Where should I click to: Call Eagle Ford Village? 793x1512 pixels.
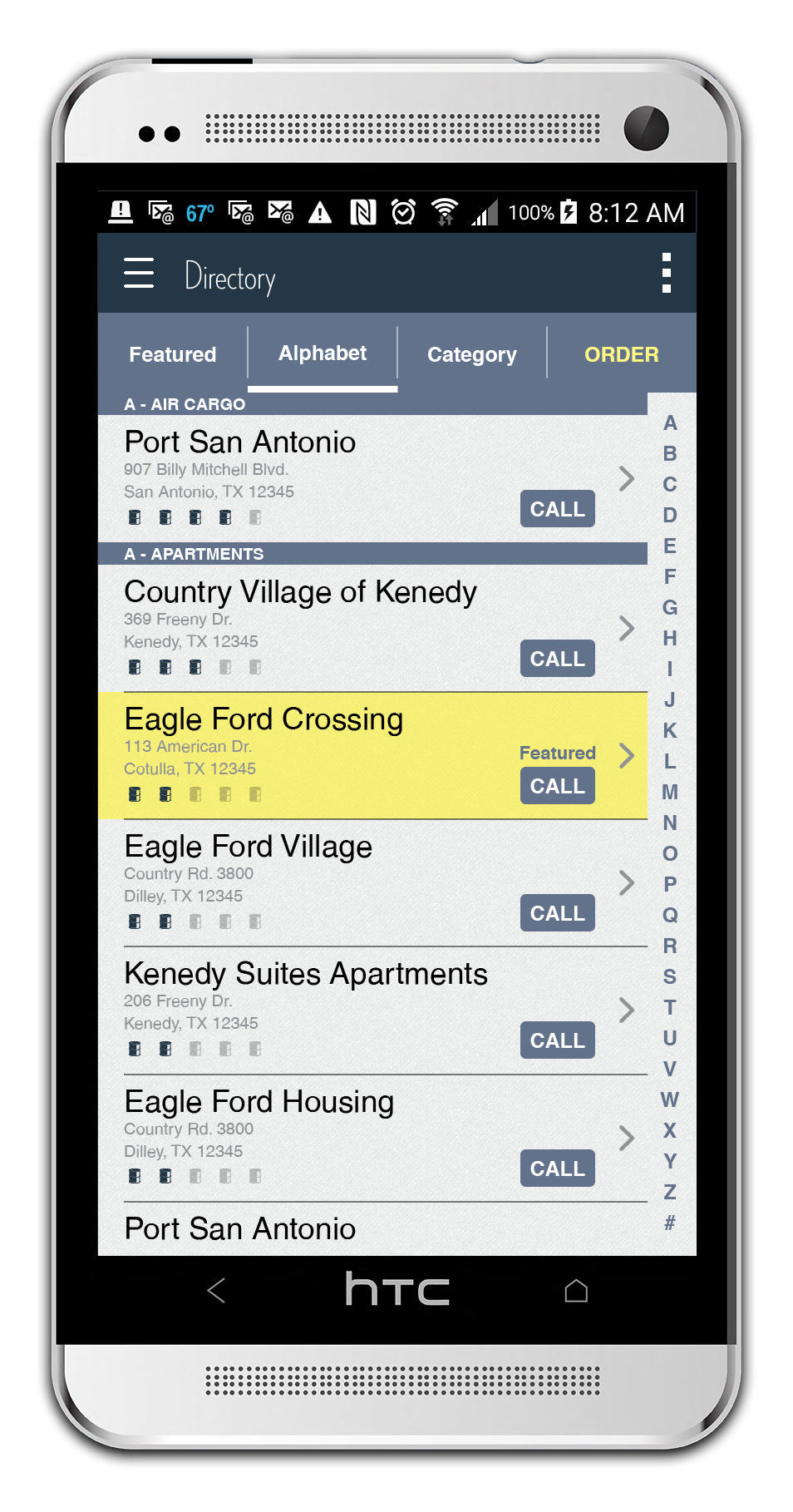coord(557,913)
